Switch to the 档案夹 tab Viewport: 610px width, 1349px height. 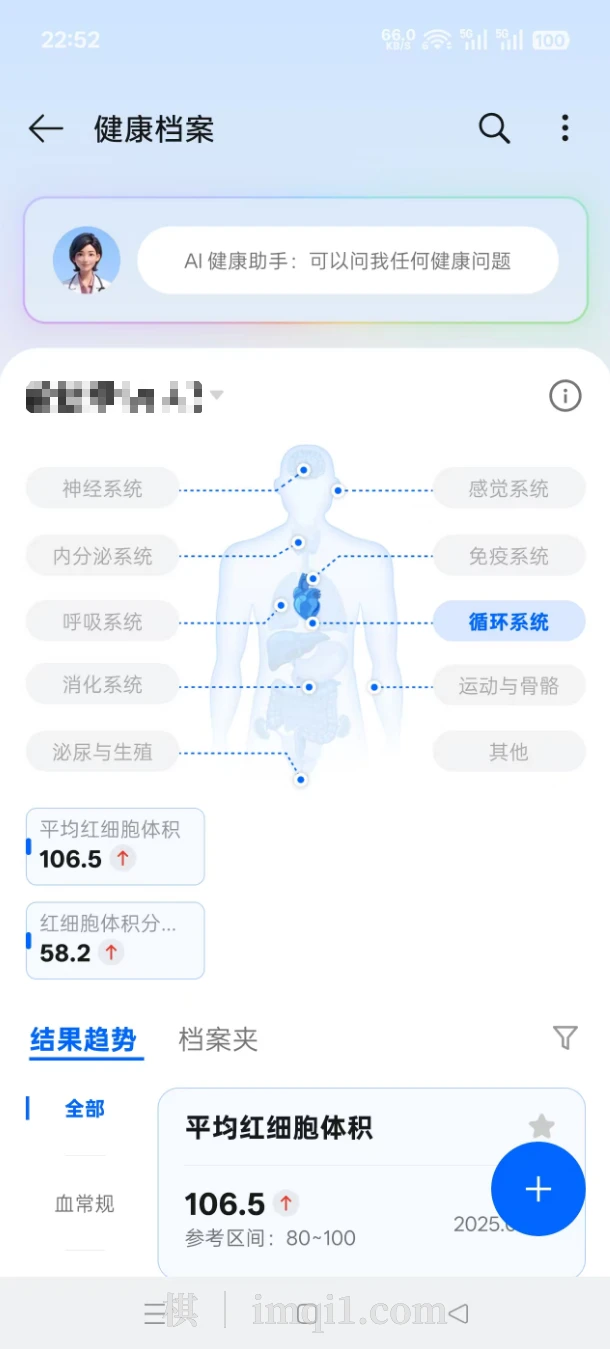point(218,1040)
